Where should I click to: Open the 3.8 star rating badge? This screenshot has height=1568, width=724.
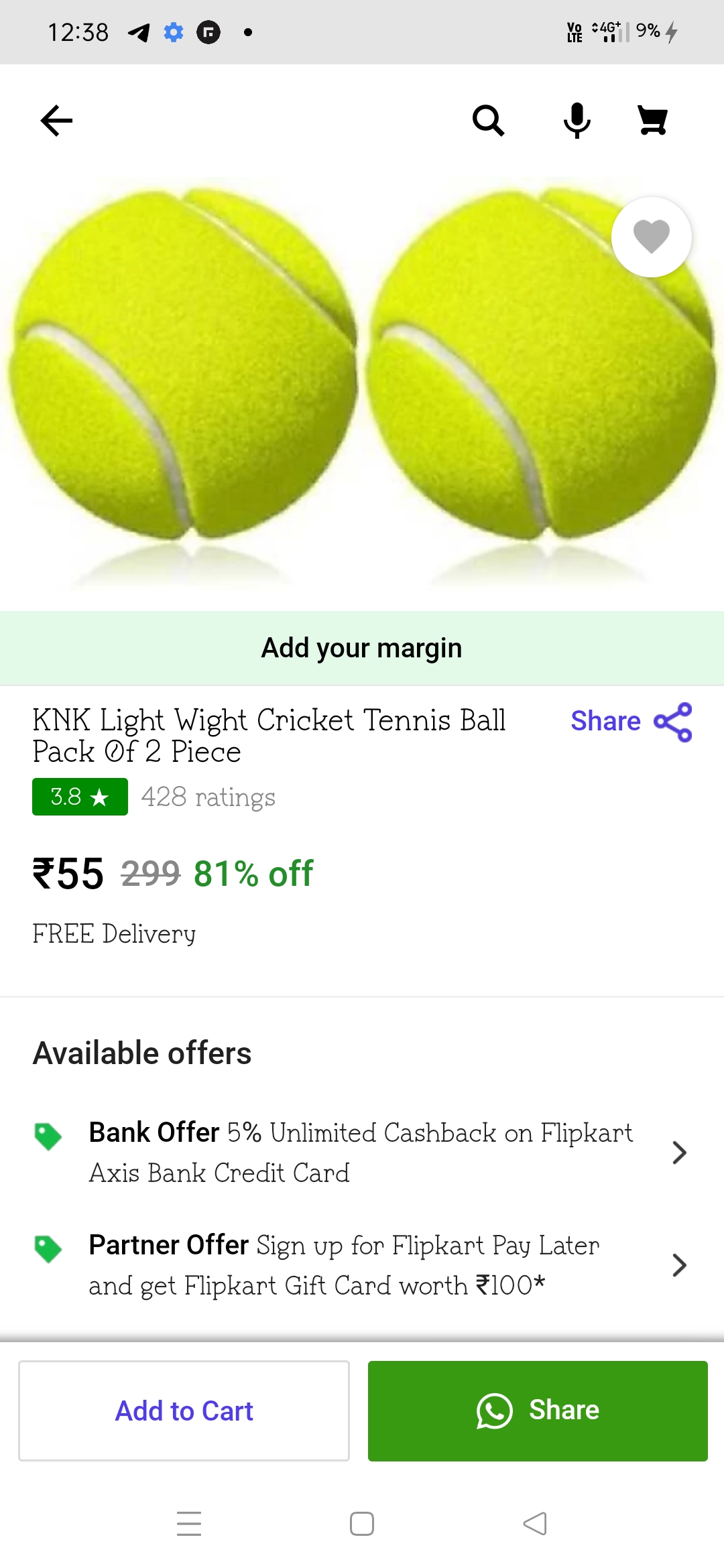tap(80, 797)
